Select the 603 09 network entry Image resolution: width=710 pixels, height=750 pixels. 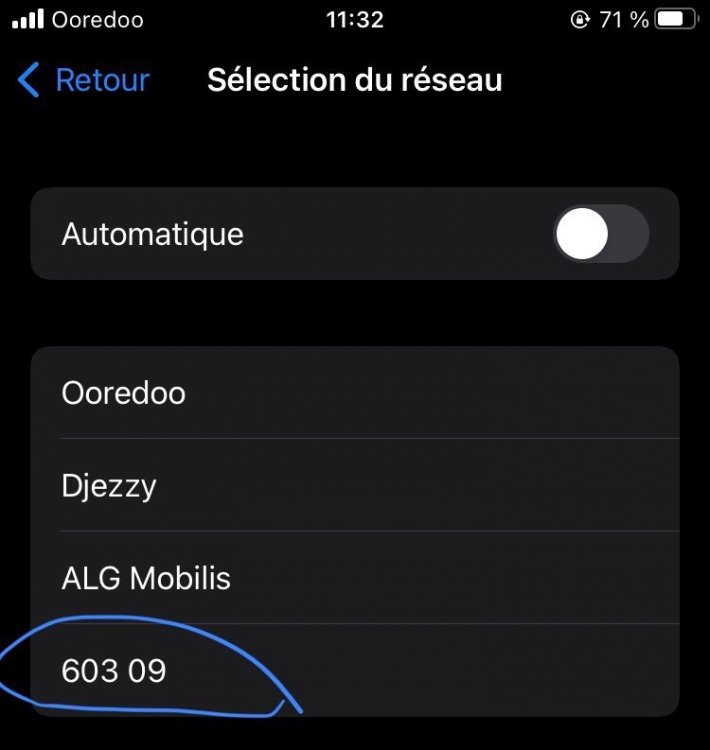point(114,670)
